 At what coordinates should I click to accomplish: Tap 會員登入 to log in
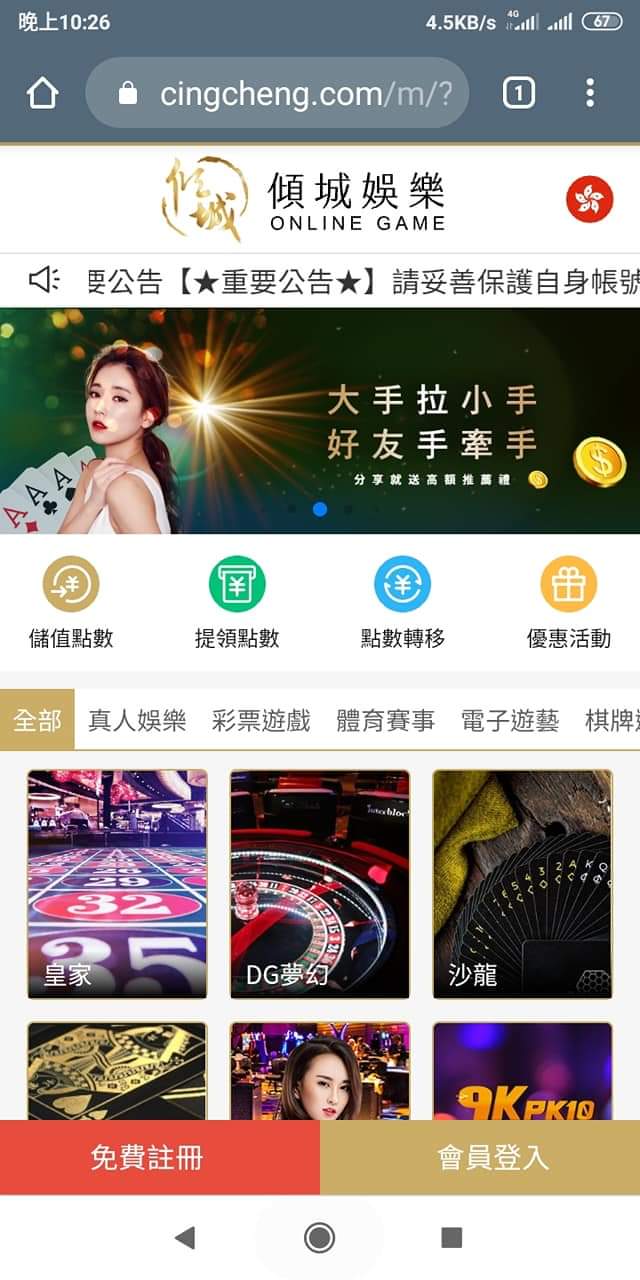click(480, 1158)
